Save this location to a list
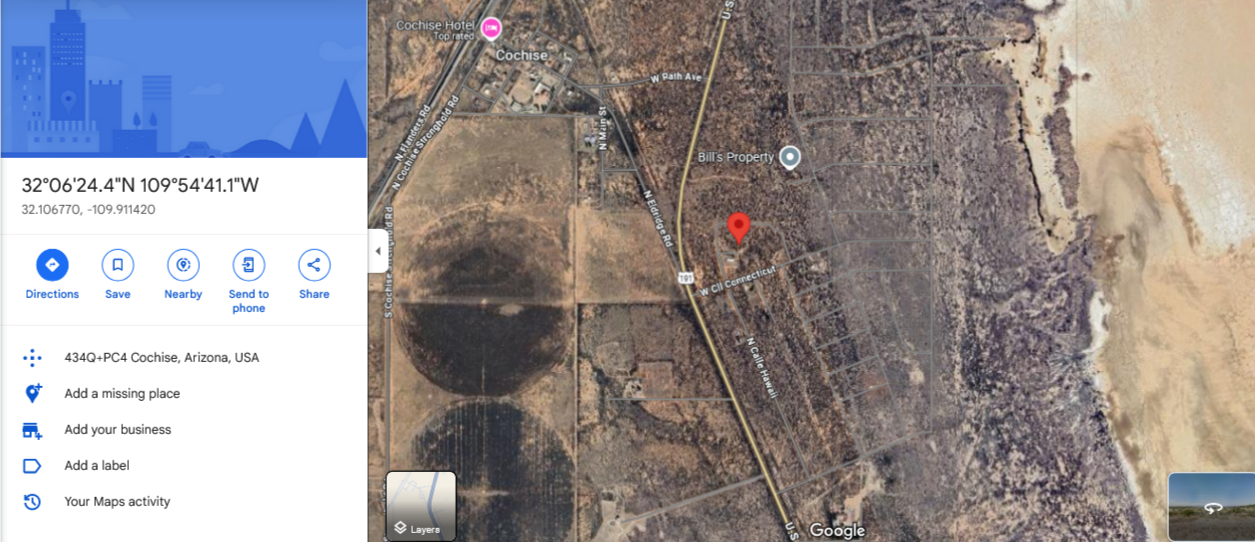This screenshot has height=542, width=1255. 118,265
